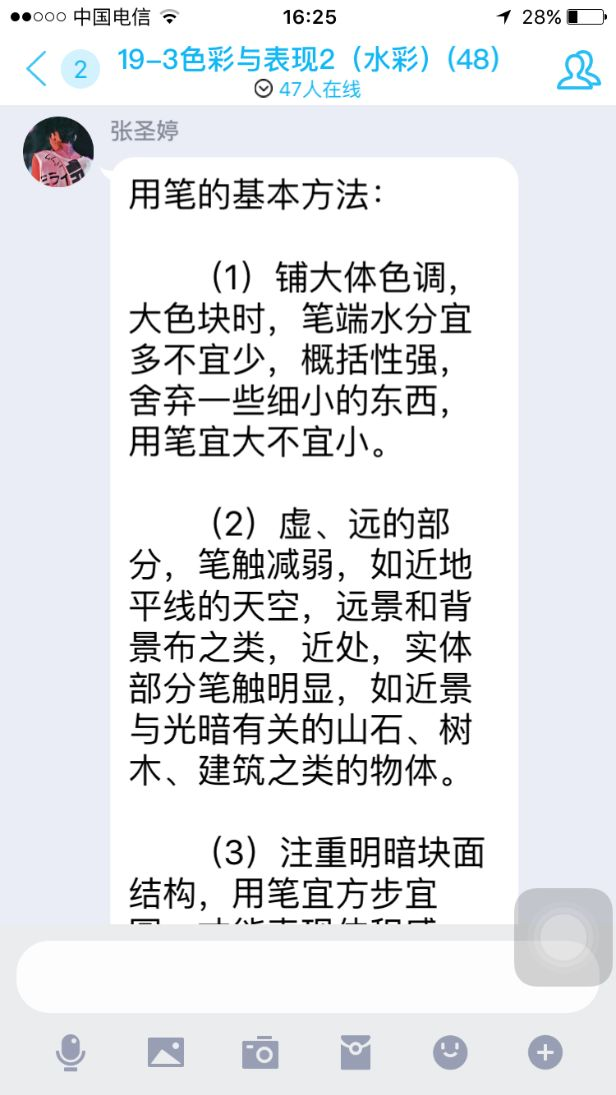616x1095 pixels.
Task: Launch the camera to take photo
Action: (260, 1052)
